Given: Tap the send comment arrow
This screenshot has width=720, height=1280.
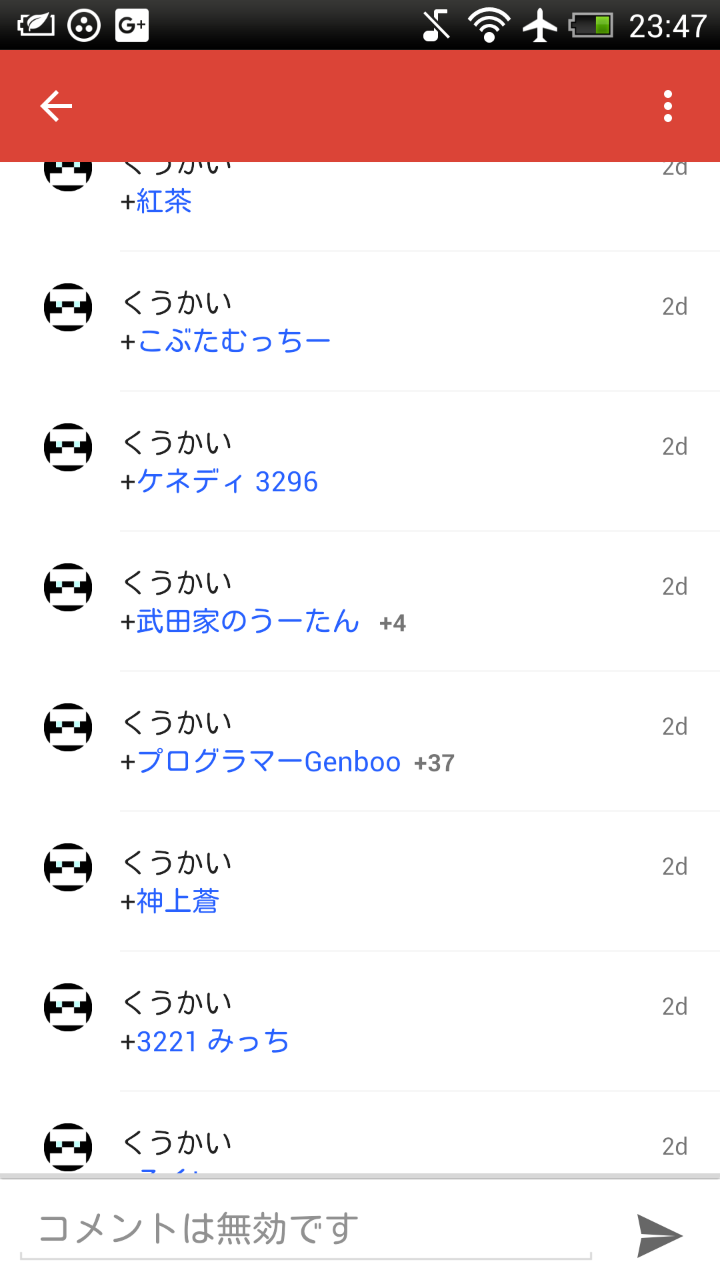Looking at the screenshot, I should (660, 1236).
